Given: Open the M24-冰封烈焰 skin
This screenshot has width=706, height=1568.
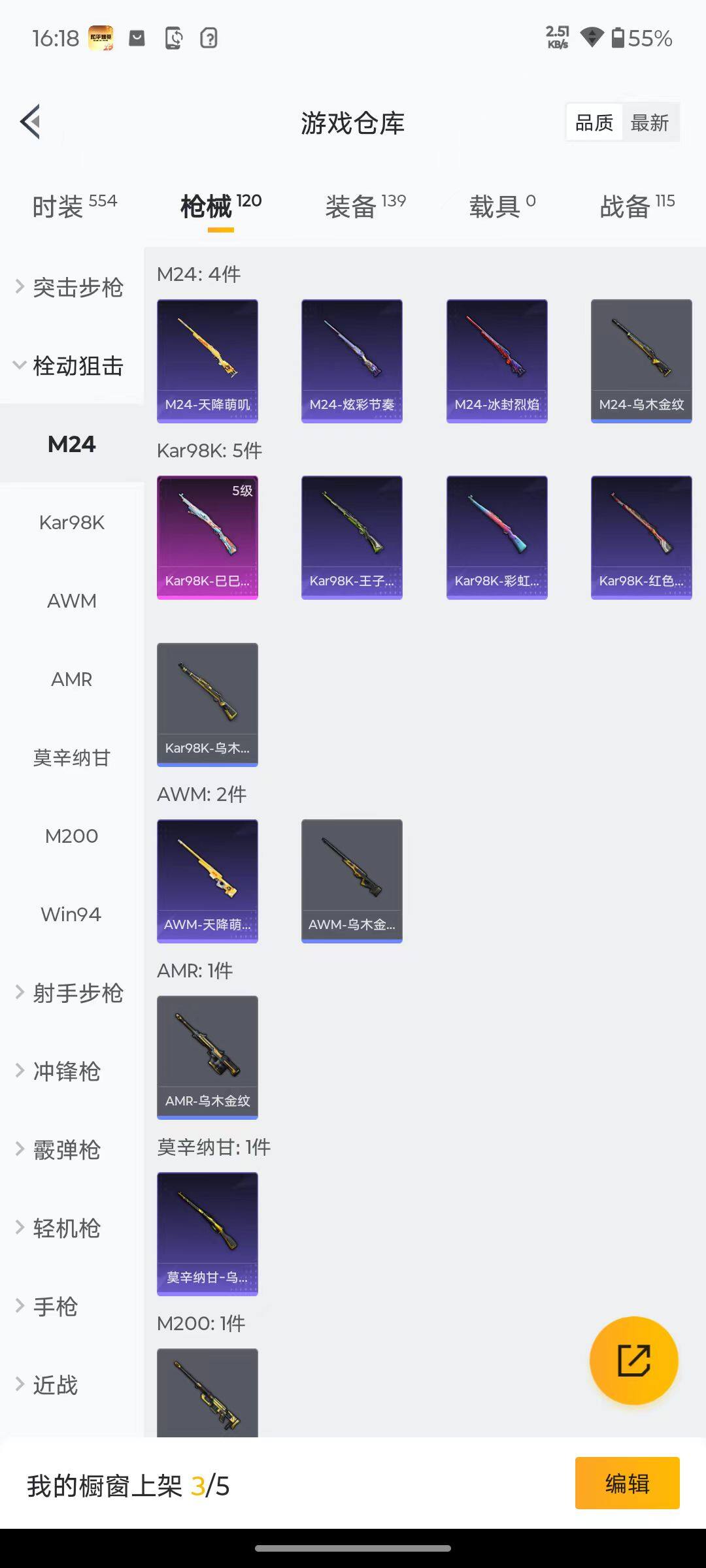Looking at the screenshot, I should pos(497,361).
